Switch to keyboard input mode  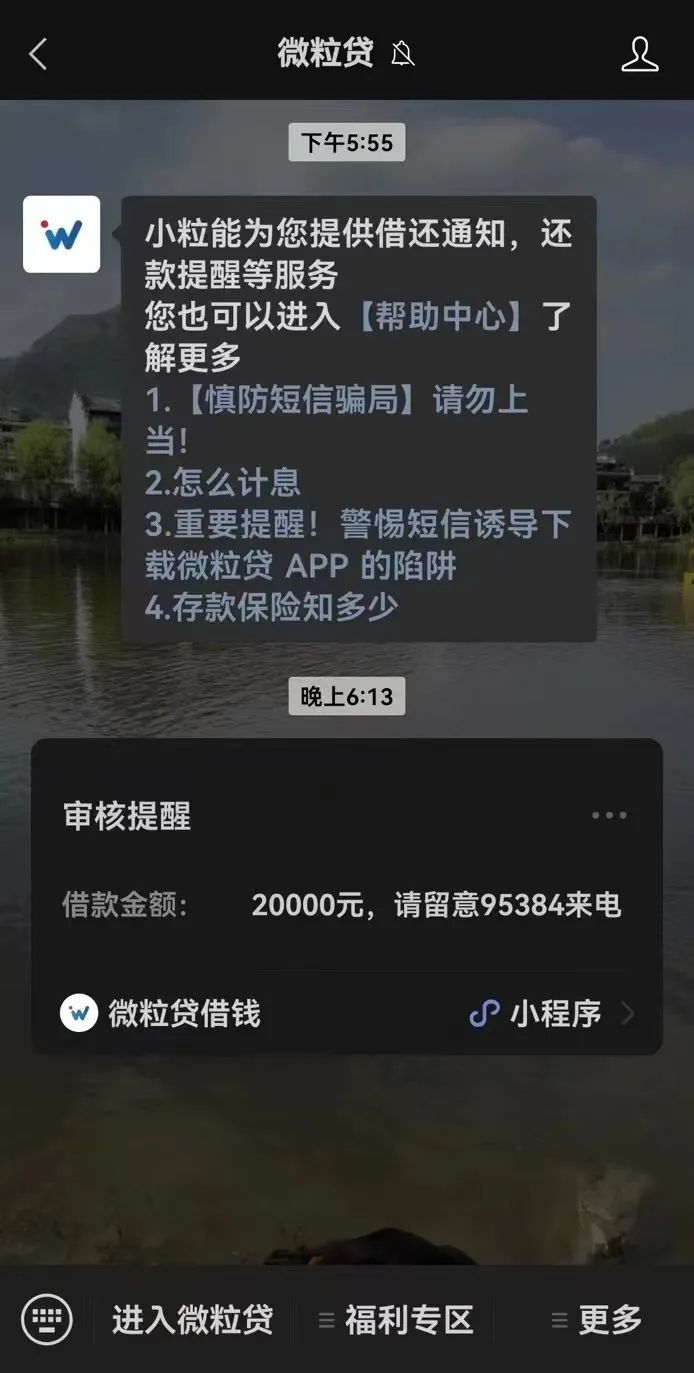(x=47, y=1319)
